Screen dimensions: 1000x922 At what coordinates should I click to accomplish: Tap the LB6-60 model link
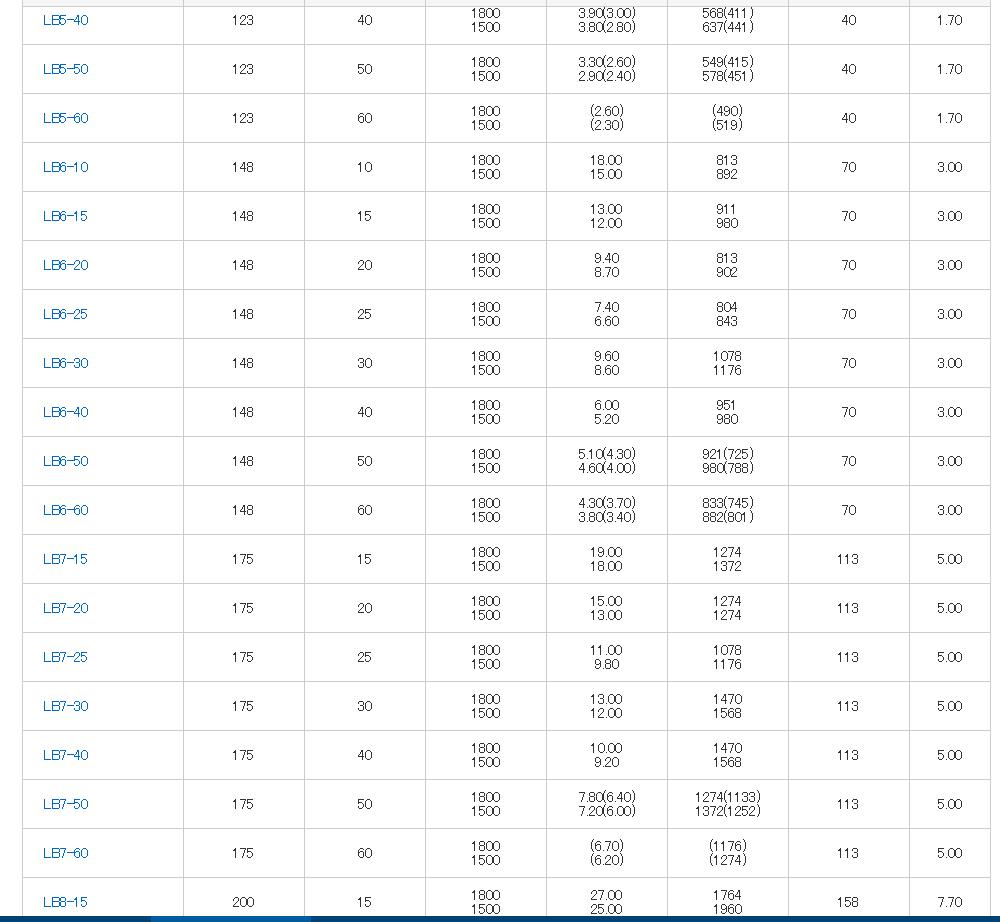[65, 510]
